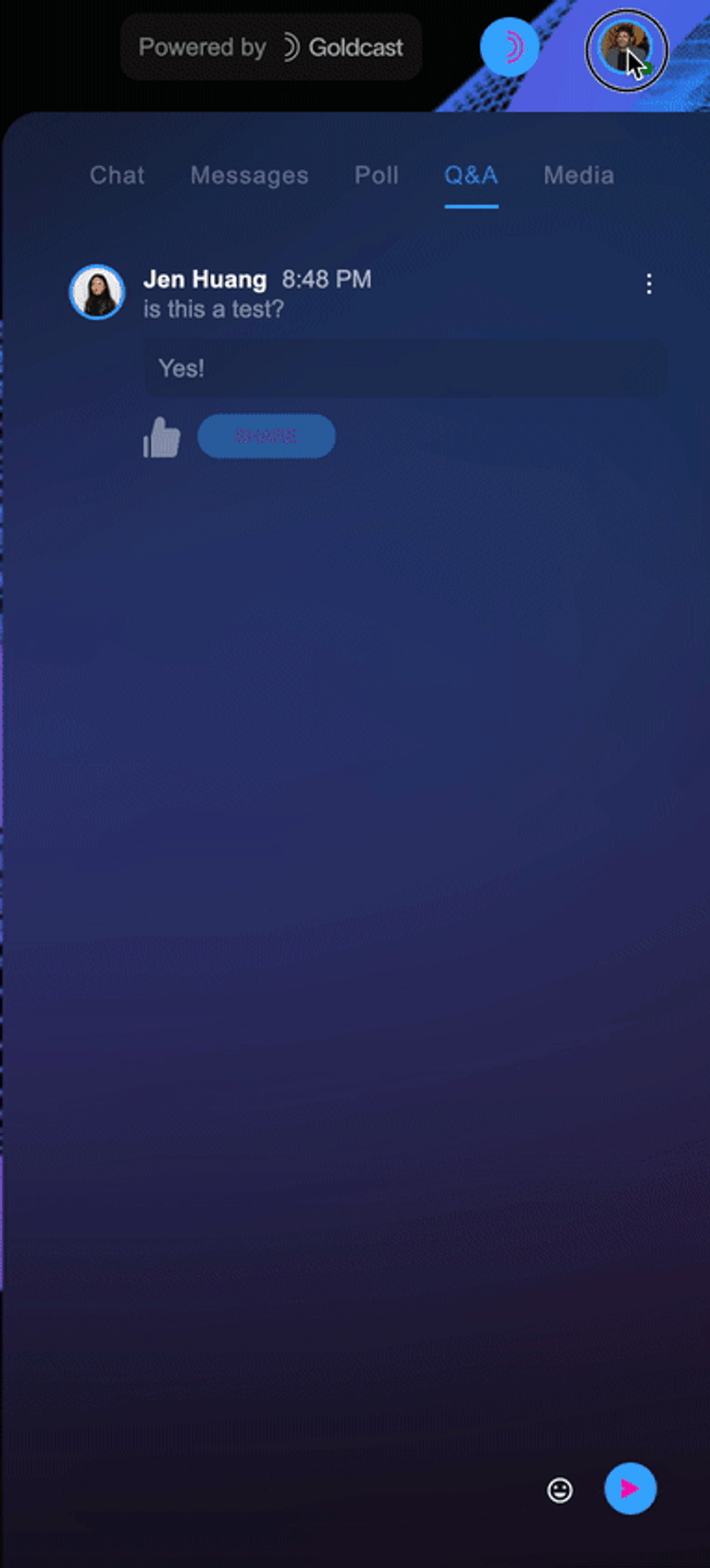This screenshot has width=710, height=1568.
Task: Tap the blue Goldcast circle button
Action: point(509,47)
